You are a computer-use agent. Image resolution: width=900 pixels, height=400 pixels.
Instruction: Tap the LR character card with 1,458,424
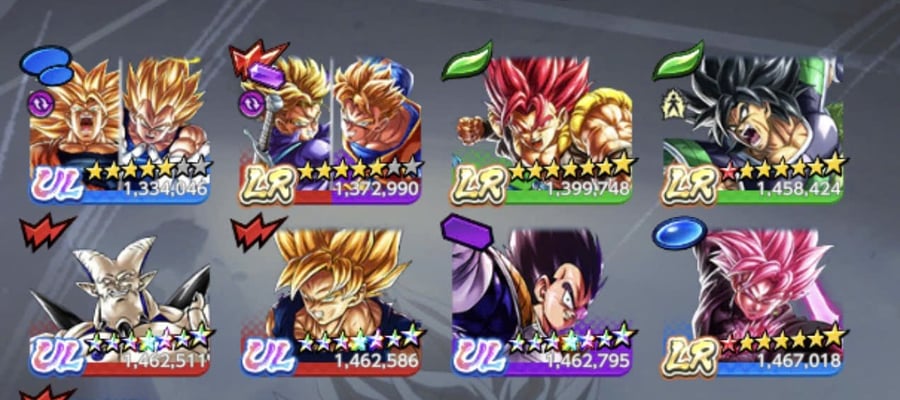[753, 130]
